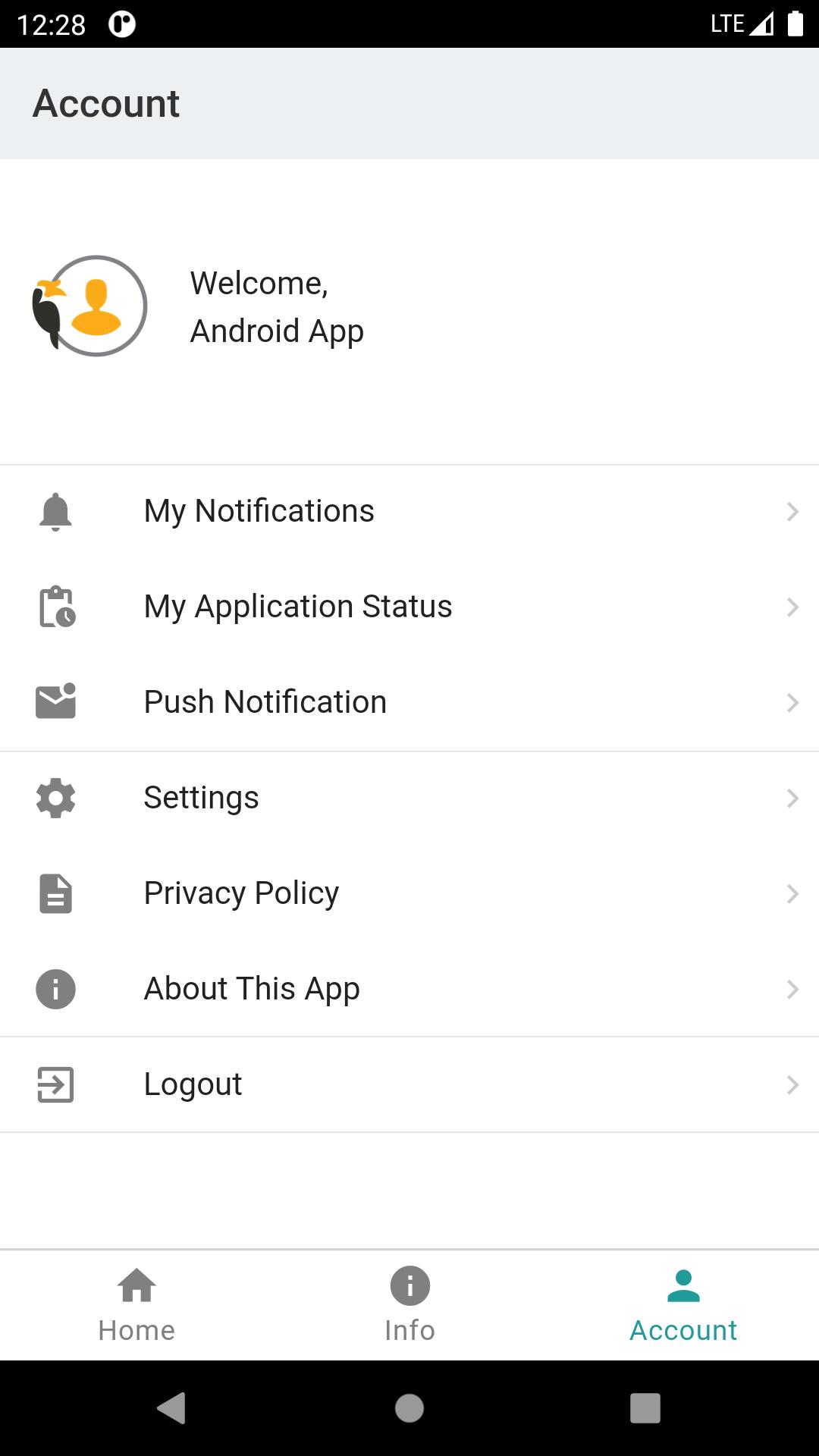Switch to the Home tab
Screen dimensions: 819x1456
pos(136,1305)
